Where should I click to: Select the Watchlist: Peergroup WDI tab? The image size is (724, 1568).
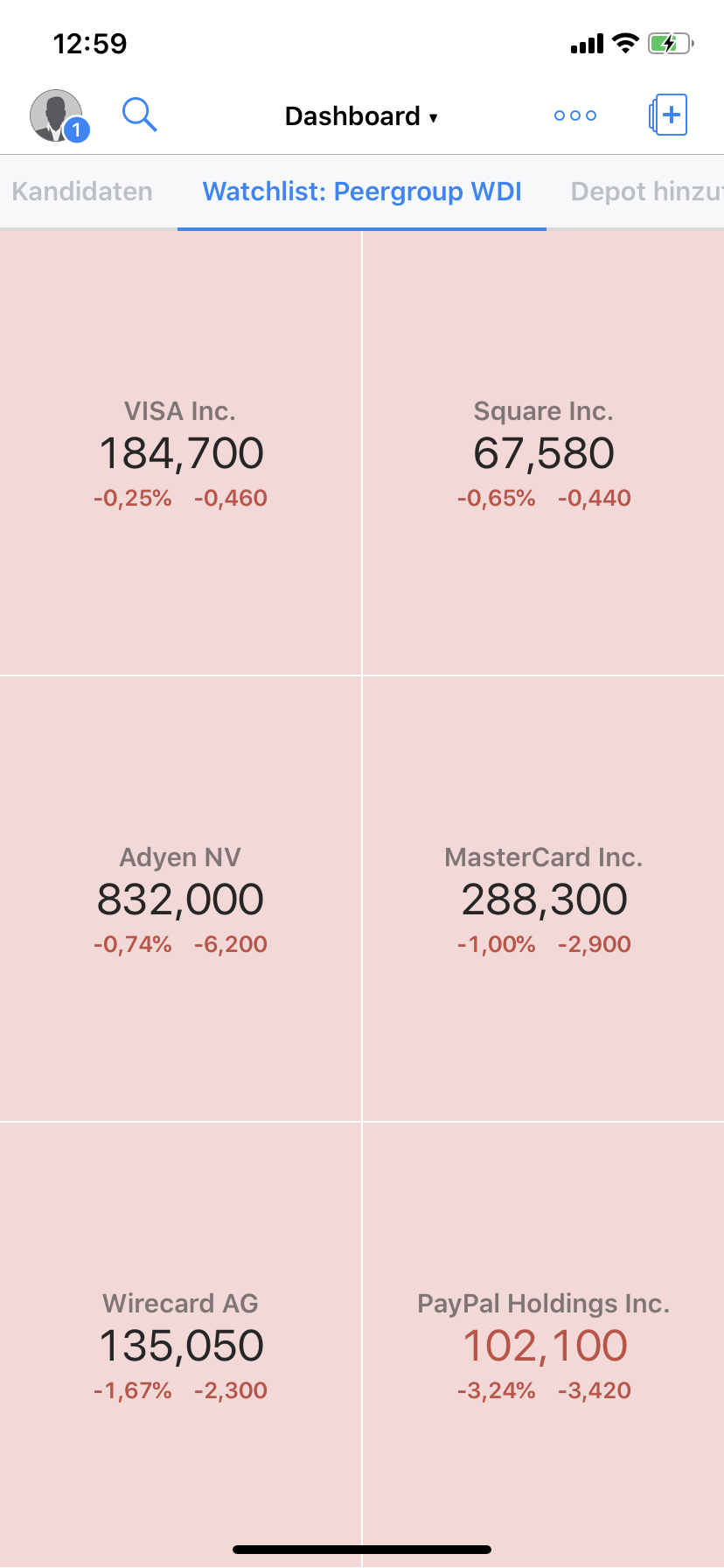click(x=361, y=191)
